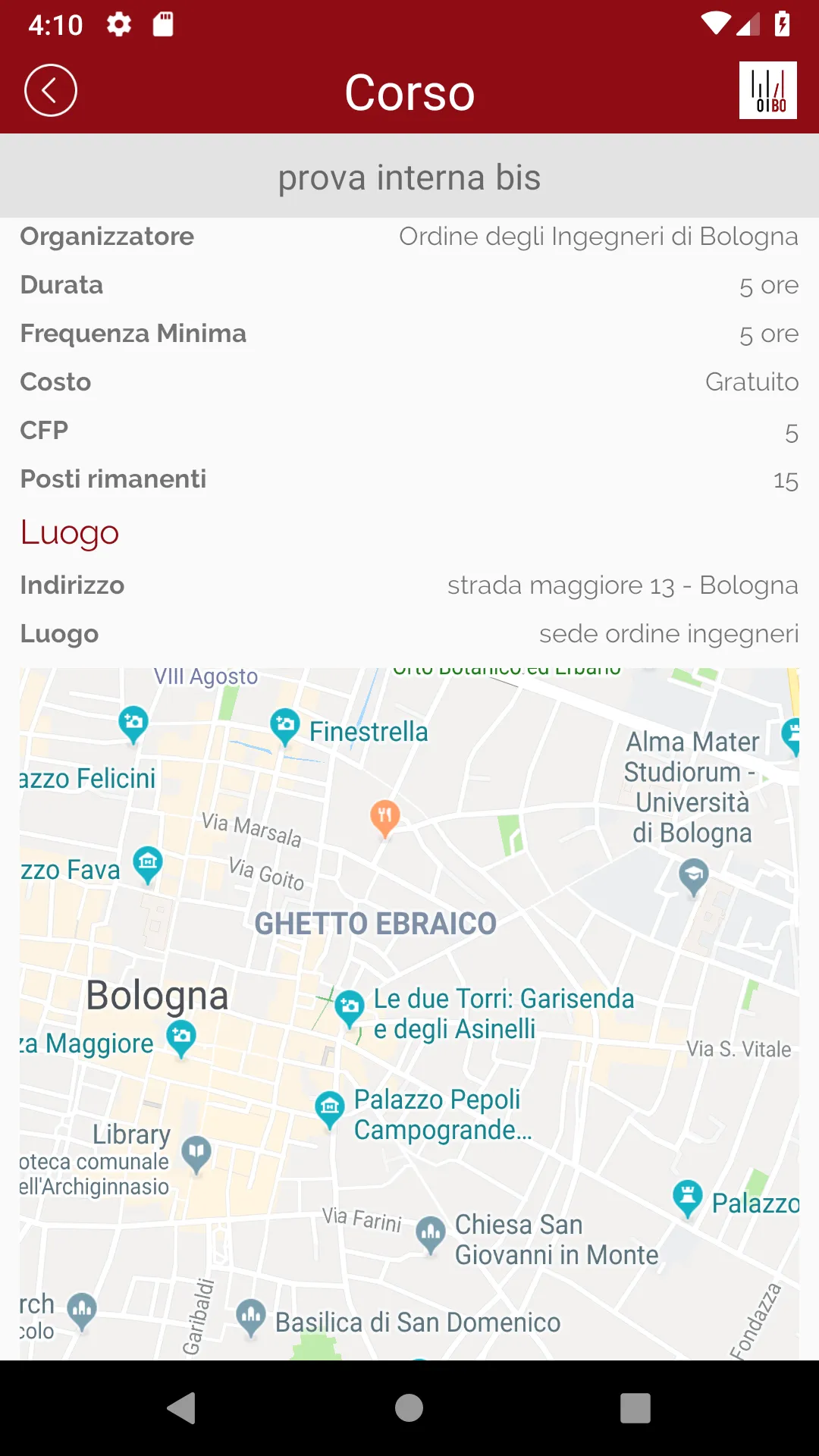
Task: Open the recent apps overview
Action: point(635,1408)
